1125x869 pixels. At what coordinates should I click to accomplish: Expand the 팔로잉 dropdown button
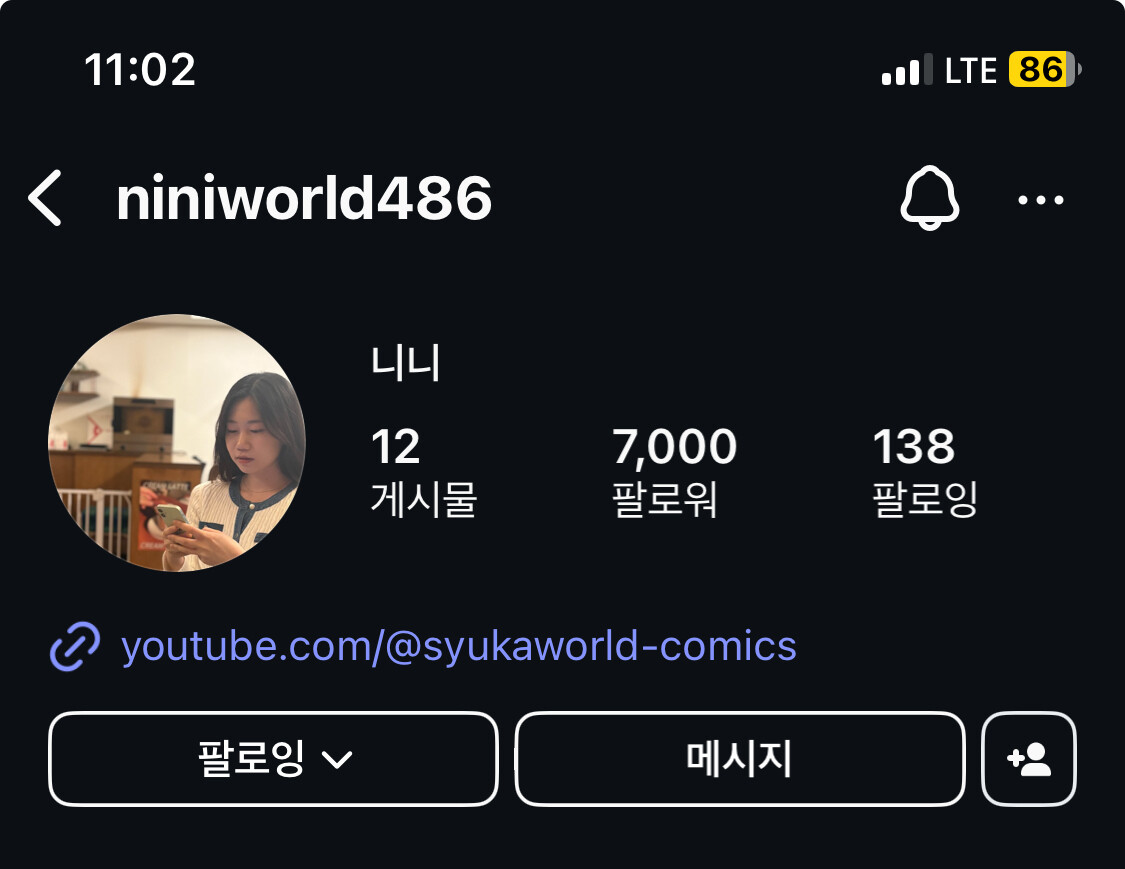[273, 759]
